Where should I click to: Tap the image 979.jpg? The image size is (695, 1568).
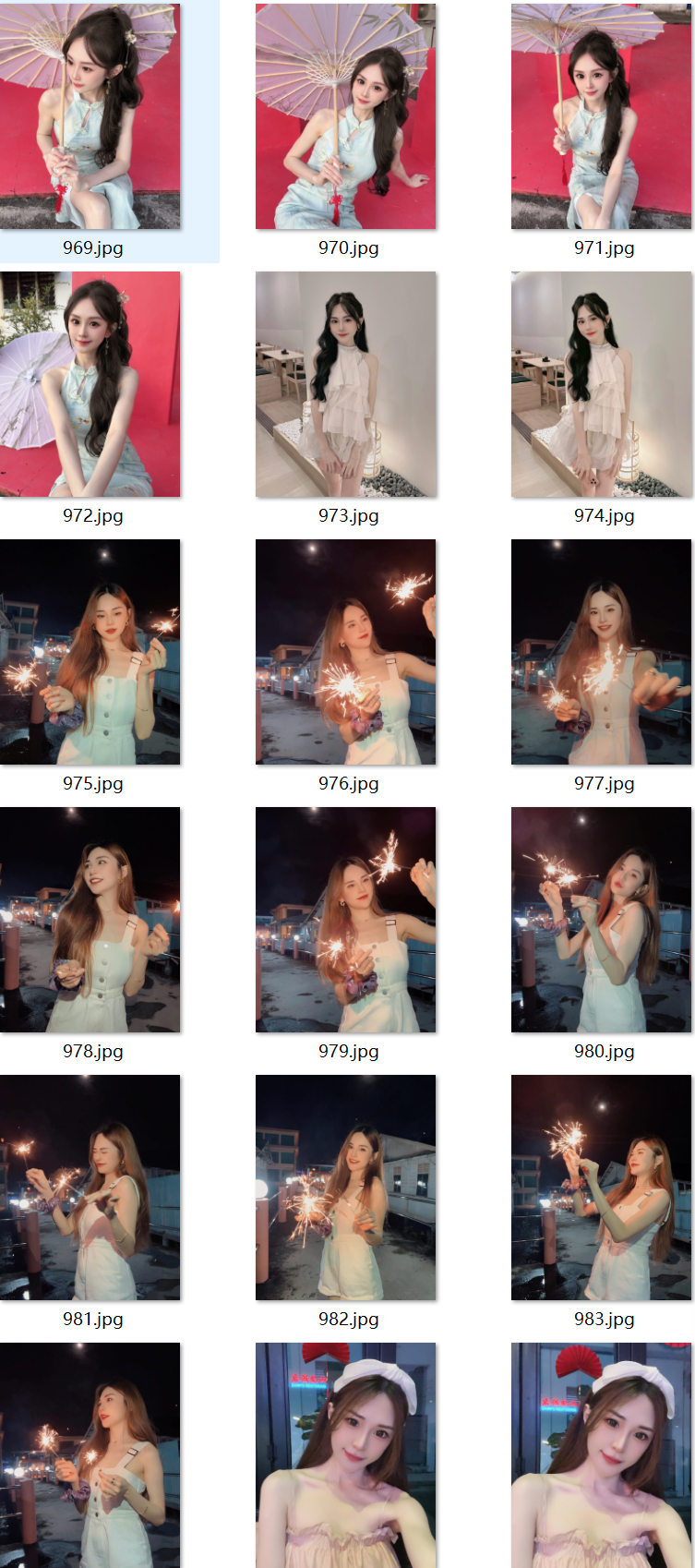tap(345, 920)
